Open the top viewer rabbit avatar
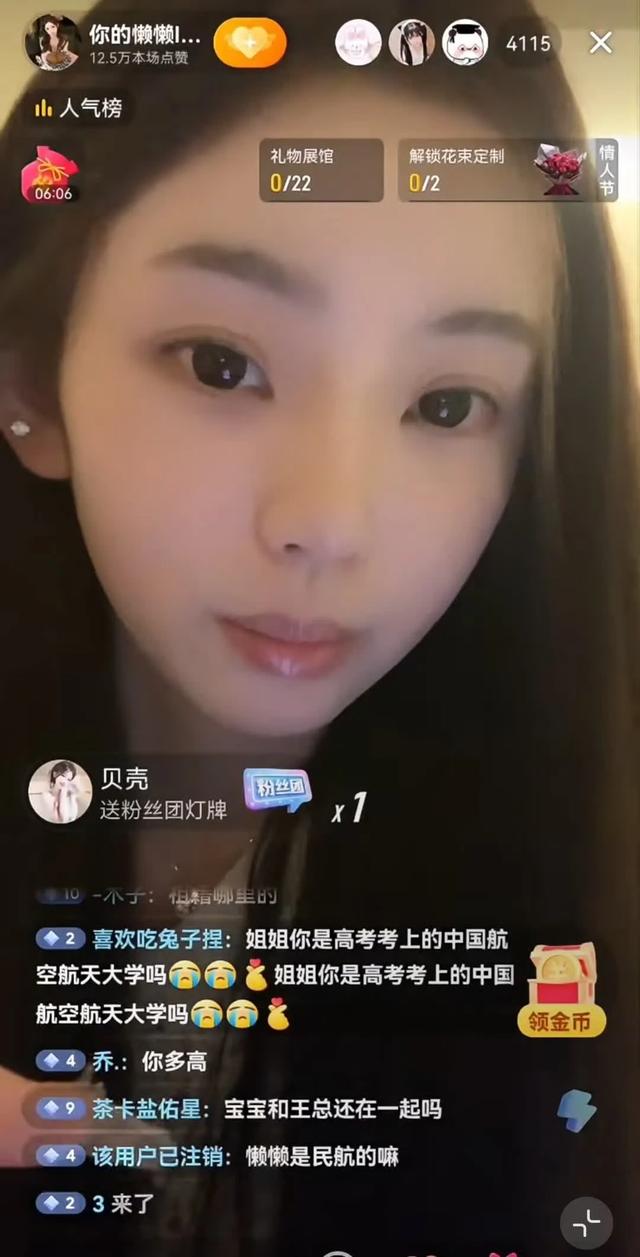The height and width of the screenshot is (1257, 640). click(x=358, y=43)
